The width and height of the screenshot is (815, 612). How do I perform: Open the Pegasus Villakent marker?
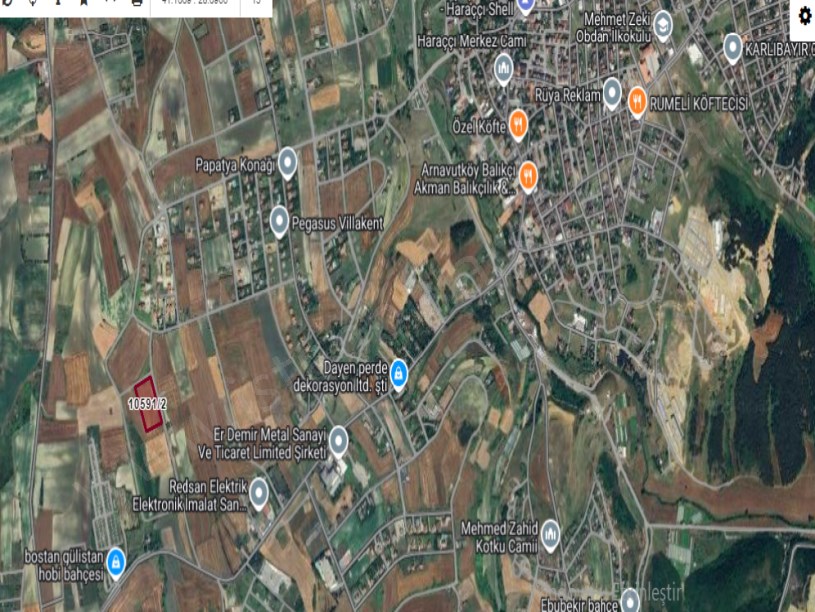tap(280, 221)
